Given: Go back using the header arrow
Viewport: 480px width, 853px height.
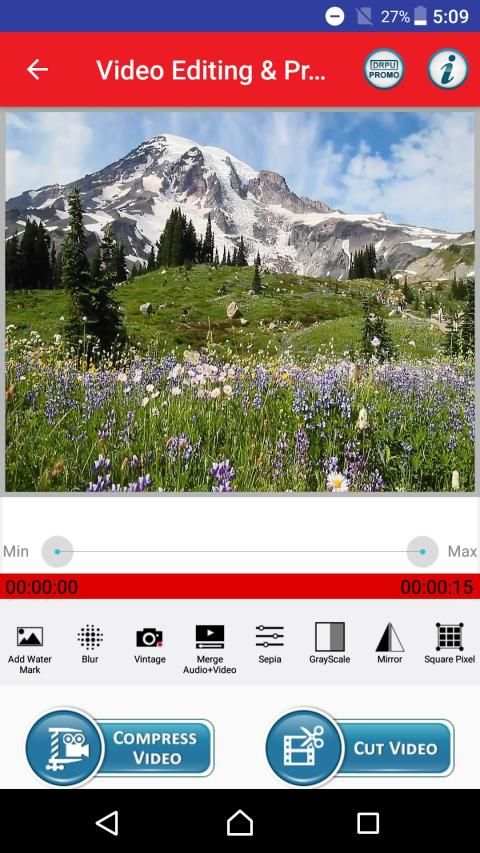Looking at the screenshot, I should pyautogui.click(x=37, y=70).
